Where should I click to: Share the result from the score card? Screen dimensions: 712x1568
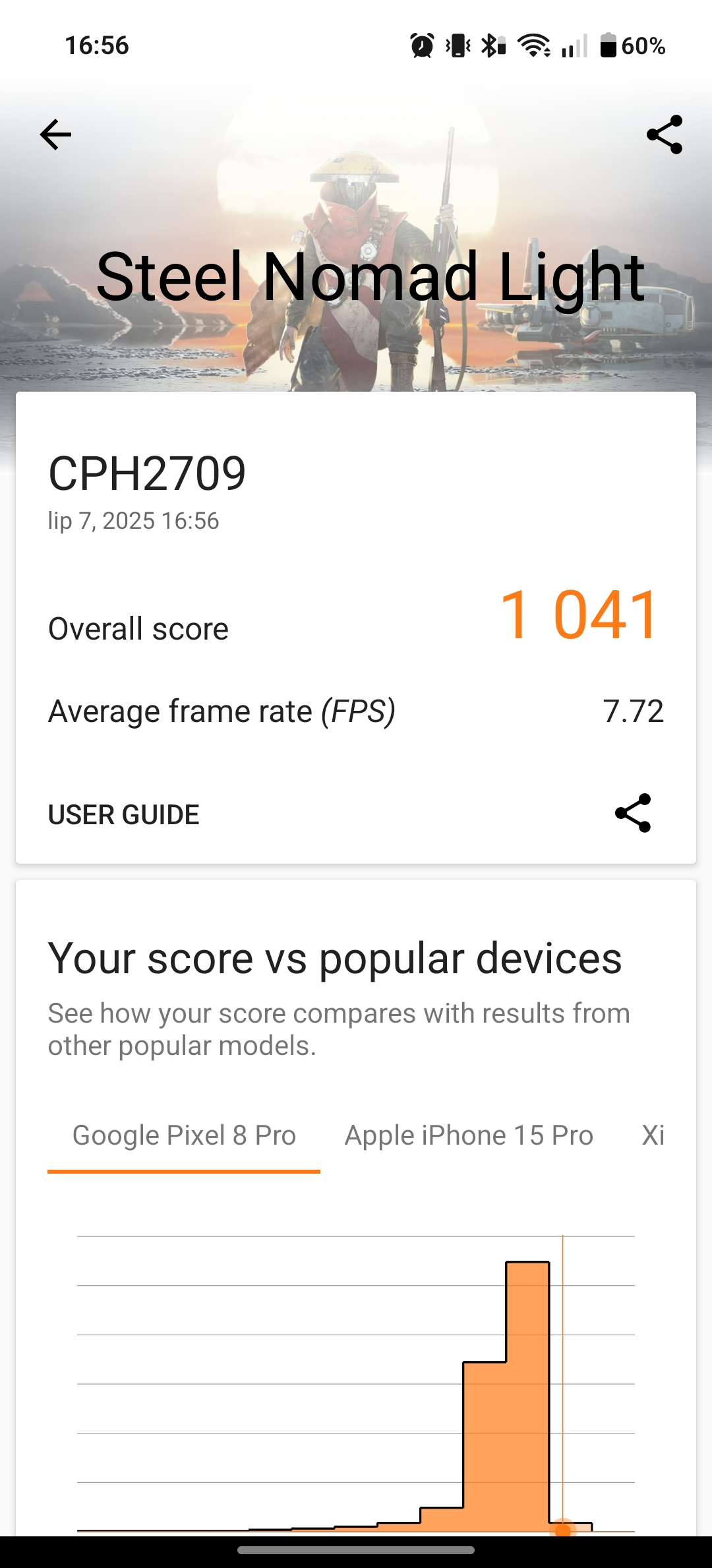tap(633, 813)
